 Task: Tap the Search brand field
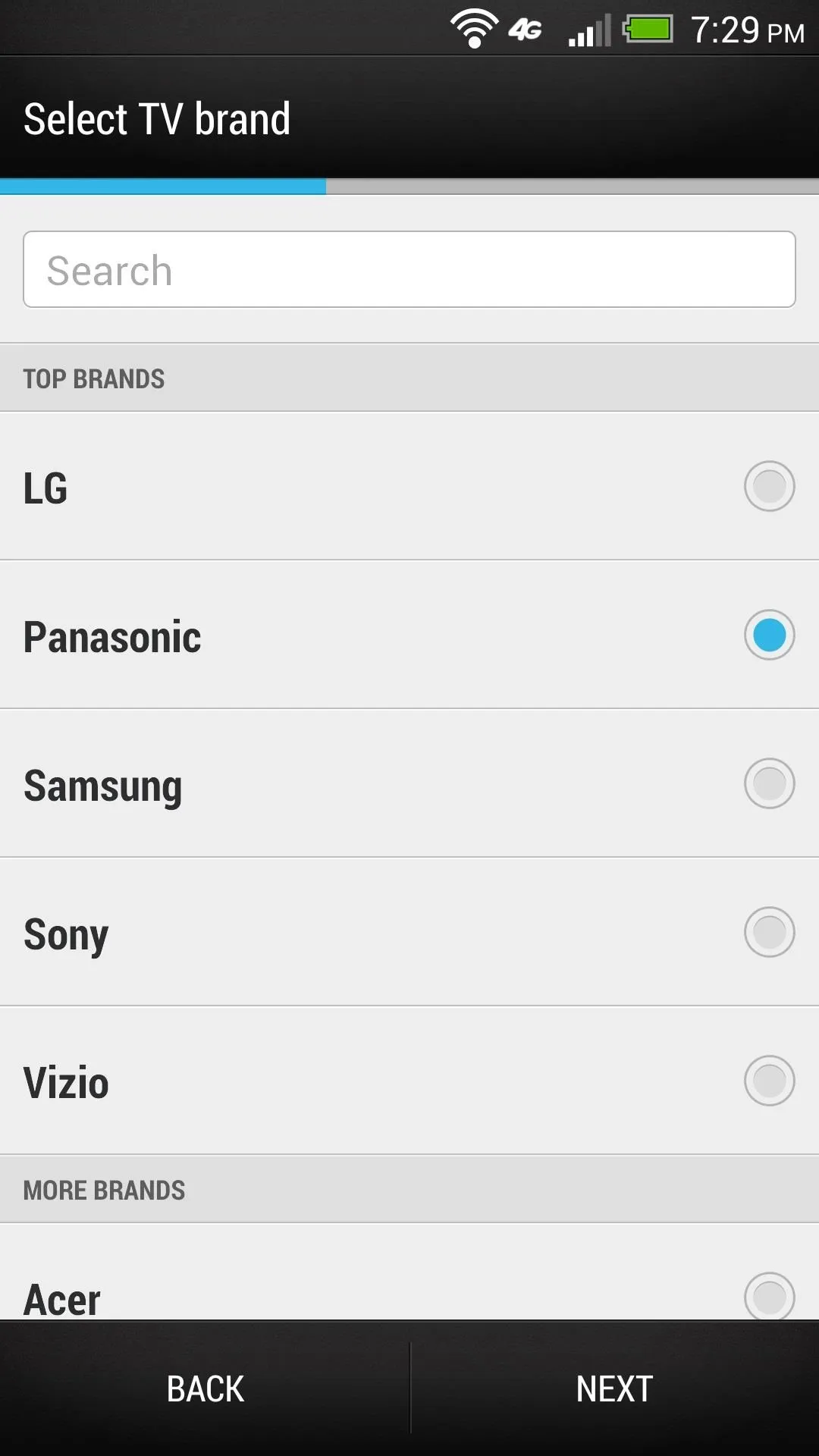point(409,269)
